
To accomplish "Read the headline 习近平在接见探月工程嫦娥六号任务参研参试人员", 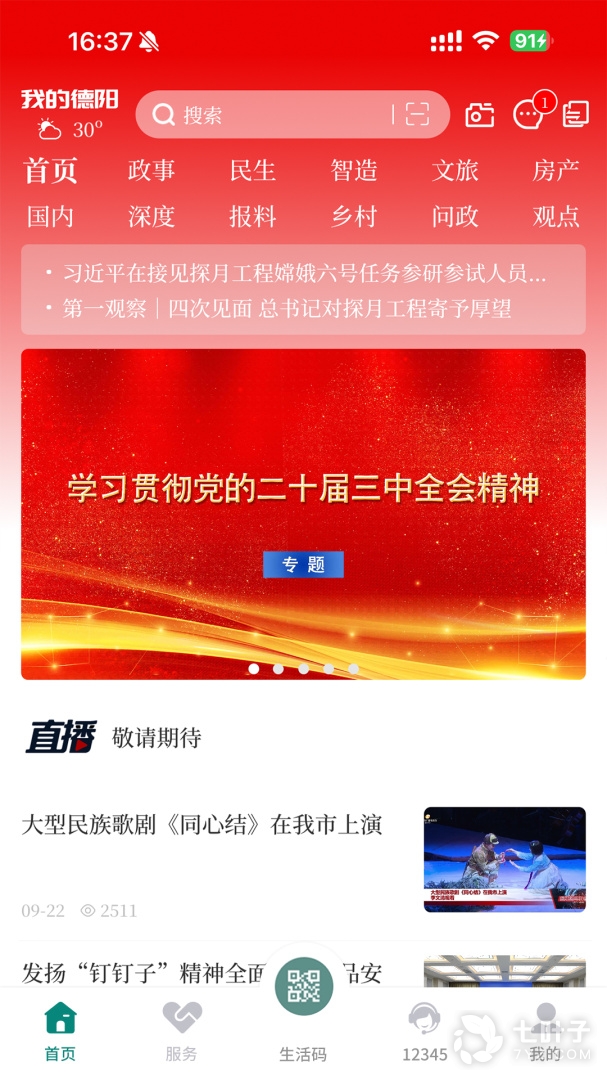I will point(305,273).
